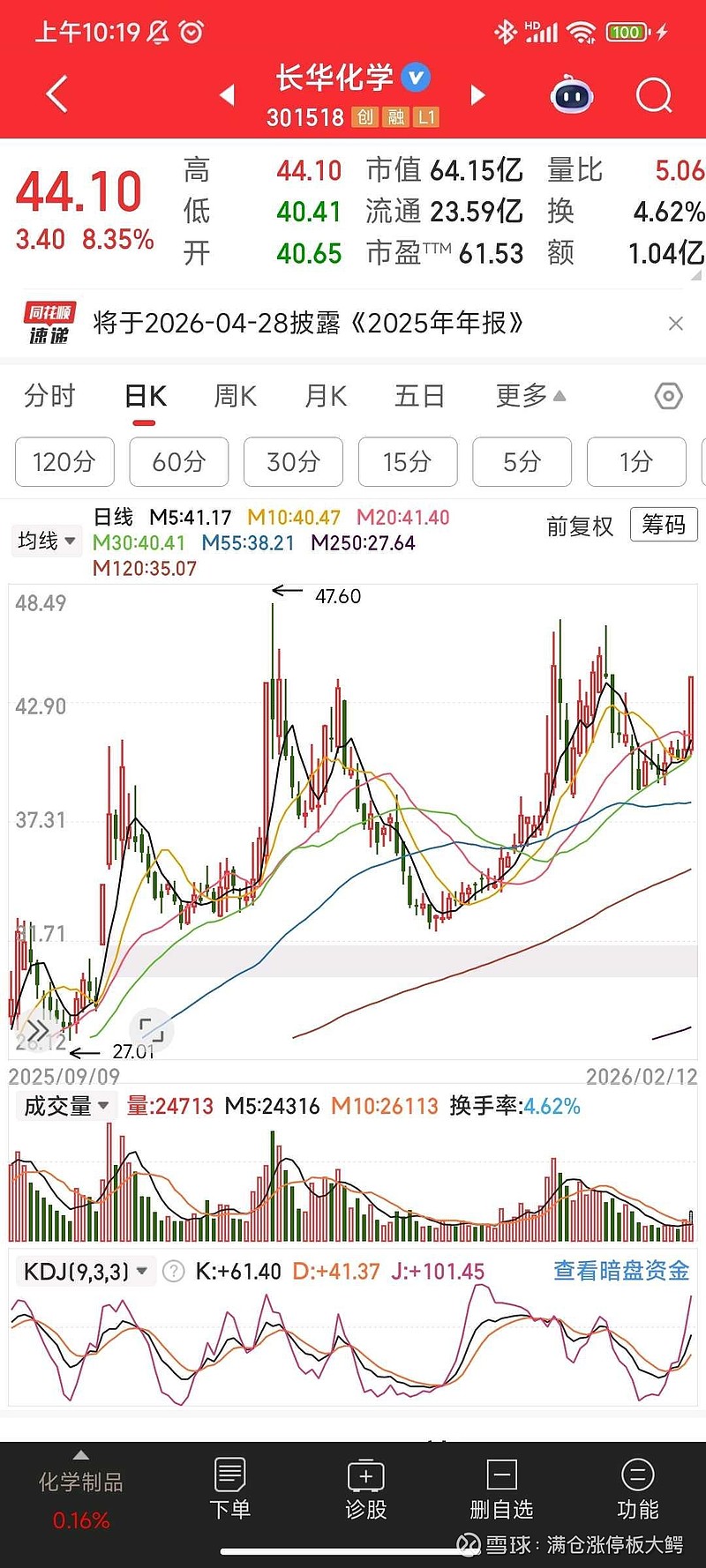The height and width of the screenshot is (1568, 706).
Task: Open the 均线 moving-average dropdown
Action: tap(46, 541)
